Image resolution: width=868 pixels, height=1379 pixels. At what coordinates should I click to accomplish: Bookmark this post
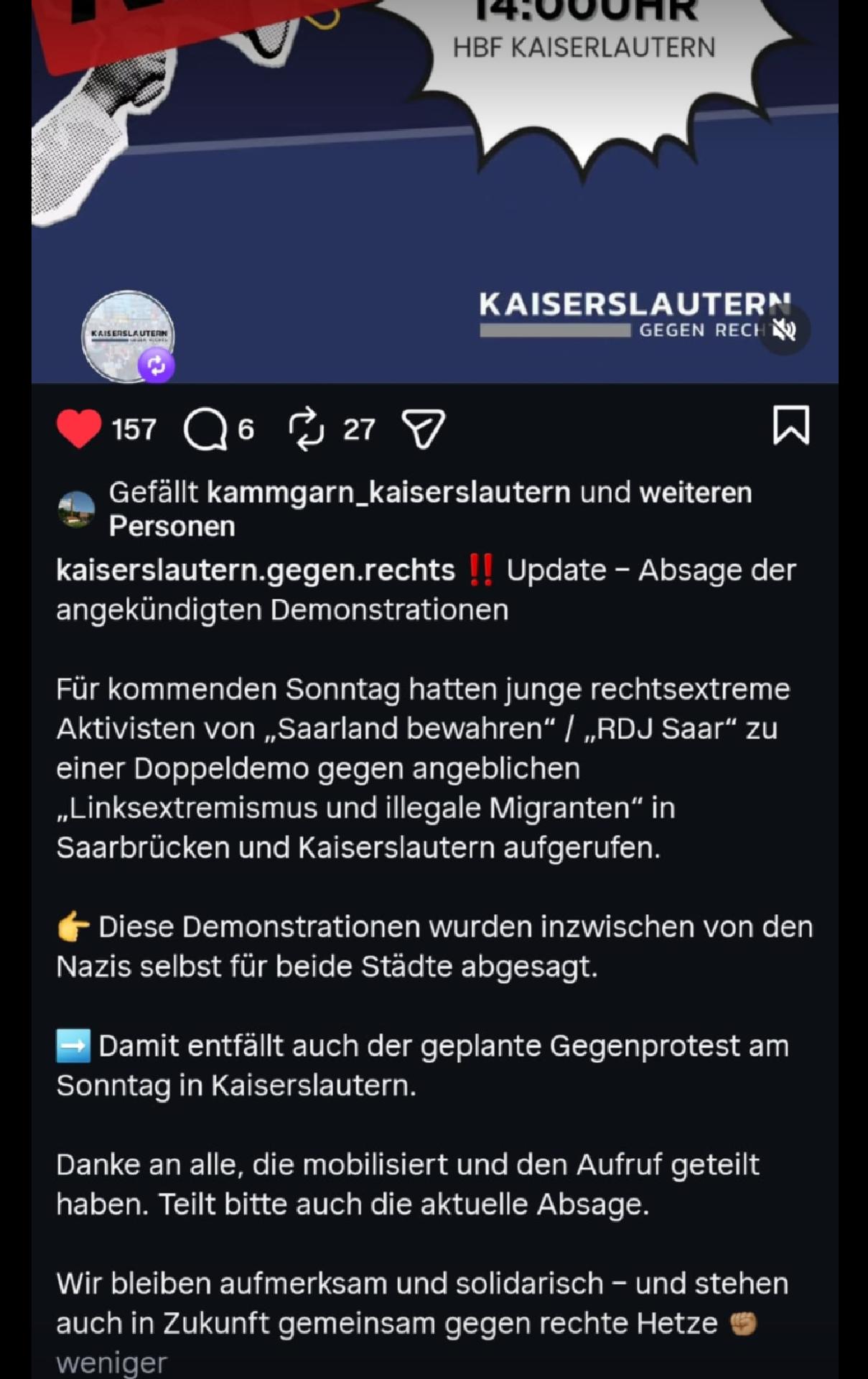click(790, 425)
